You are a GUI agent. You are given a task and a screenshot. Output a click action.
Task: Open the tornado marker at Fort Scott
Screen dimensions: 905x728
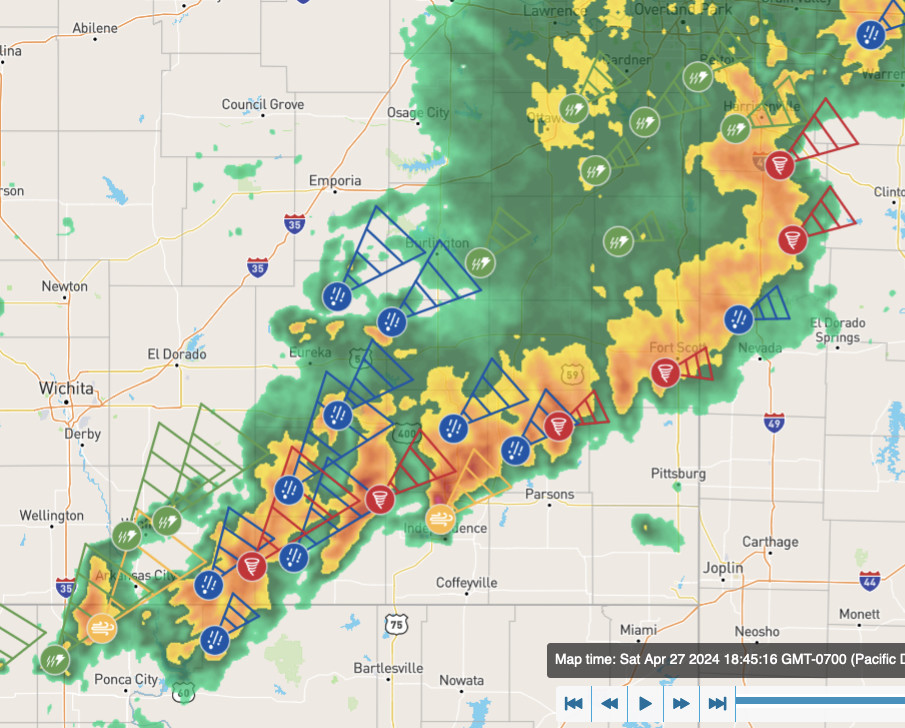click(666, 373)
